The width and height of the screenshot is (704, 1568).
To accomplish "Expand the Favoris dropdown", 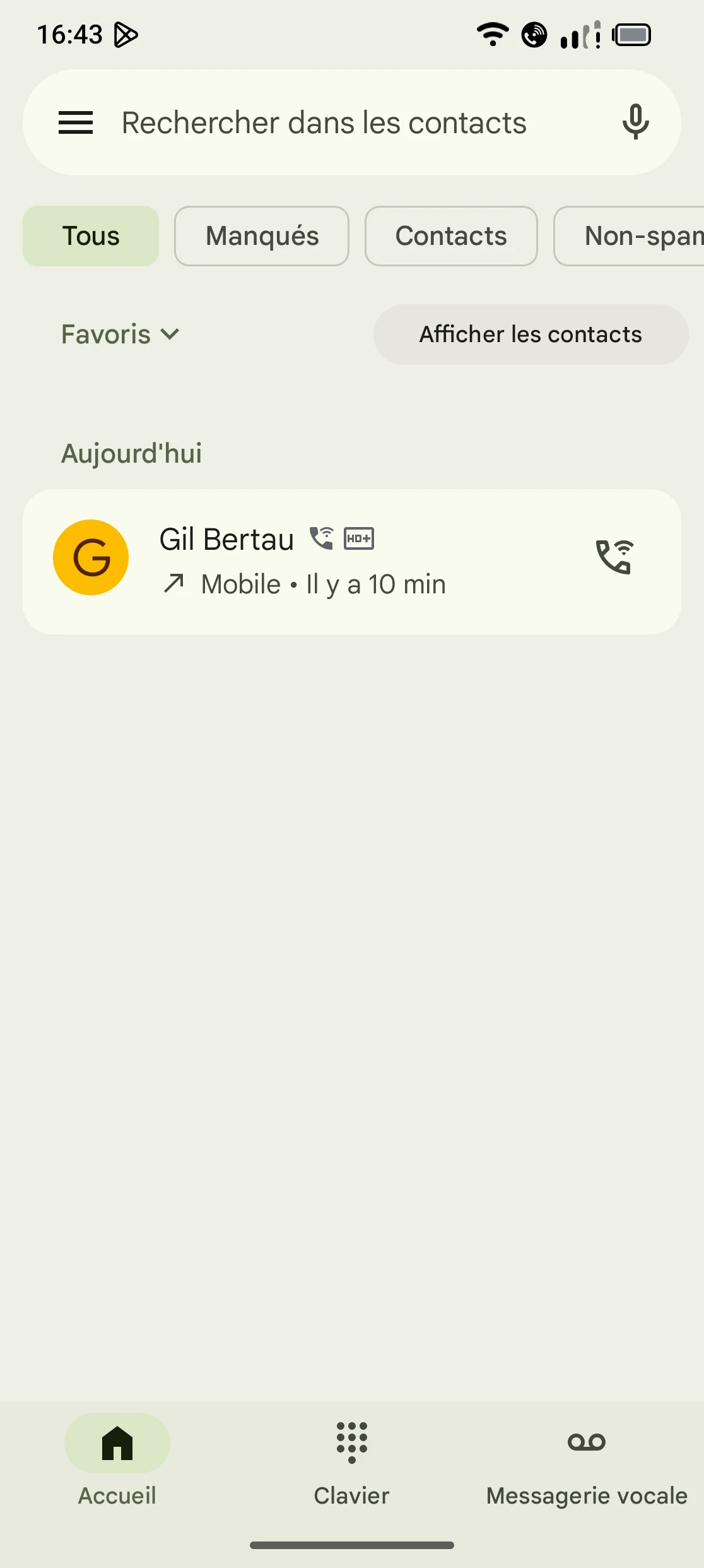I will click(120, 334).
